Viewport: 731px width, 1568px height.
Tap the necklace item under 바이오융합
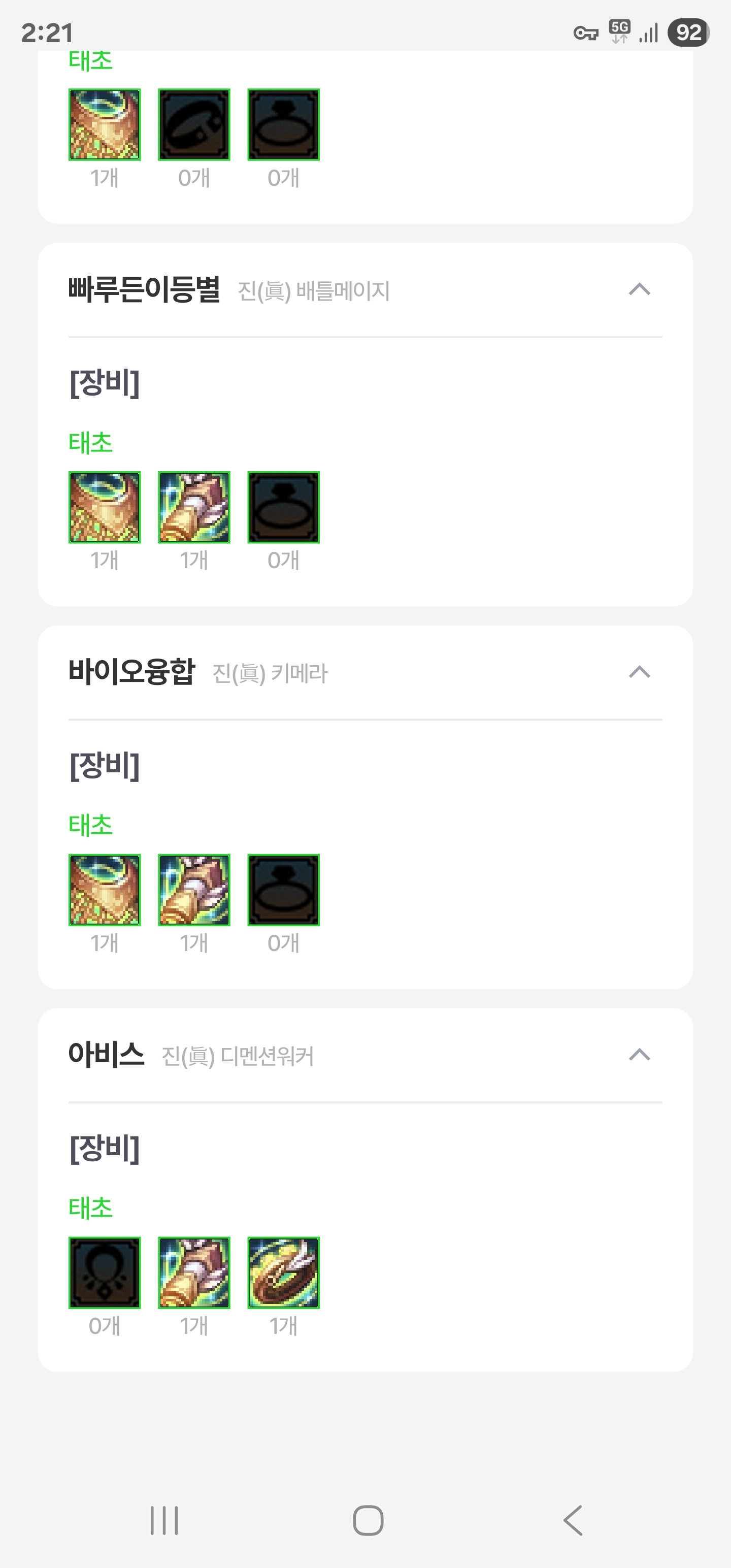(105, 890)
